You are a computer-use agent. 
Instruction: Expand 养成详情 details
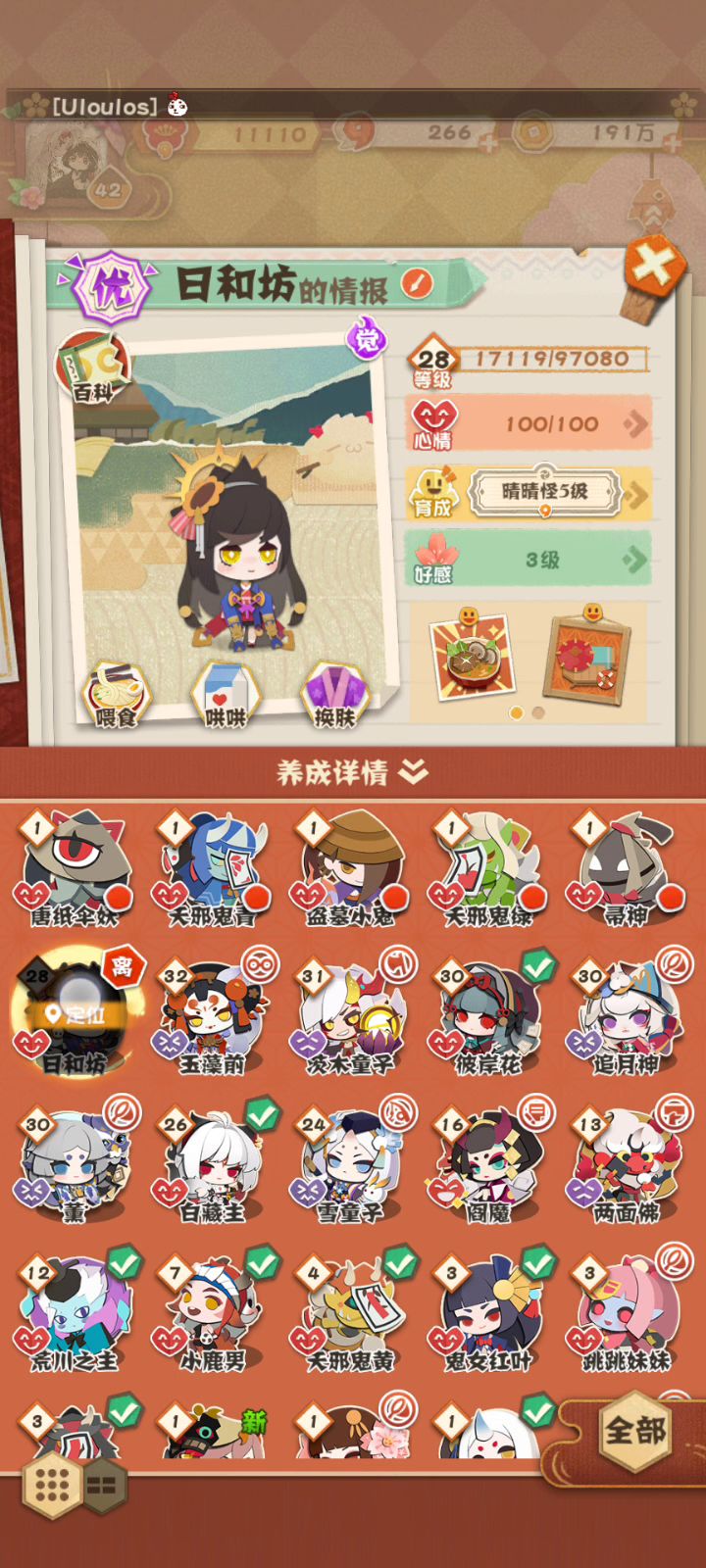pos(352,773)
